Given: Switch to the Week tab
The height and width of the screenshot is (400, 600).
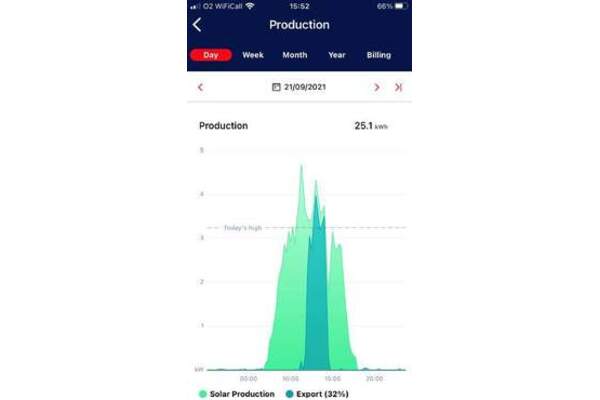Looking at the screenshot, I should (x=253, y=55).
